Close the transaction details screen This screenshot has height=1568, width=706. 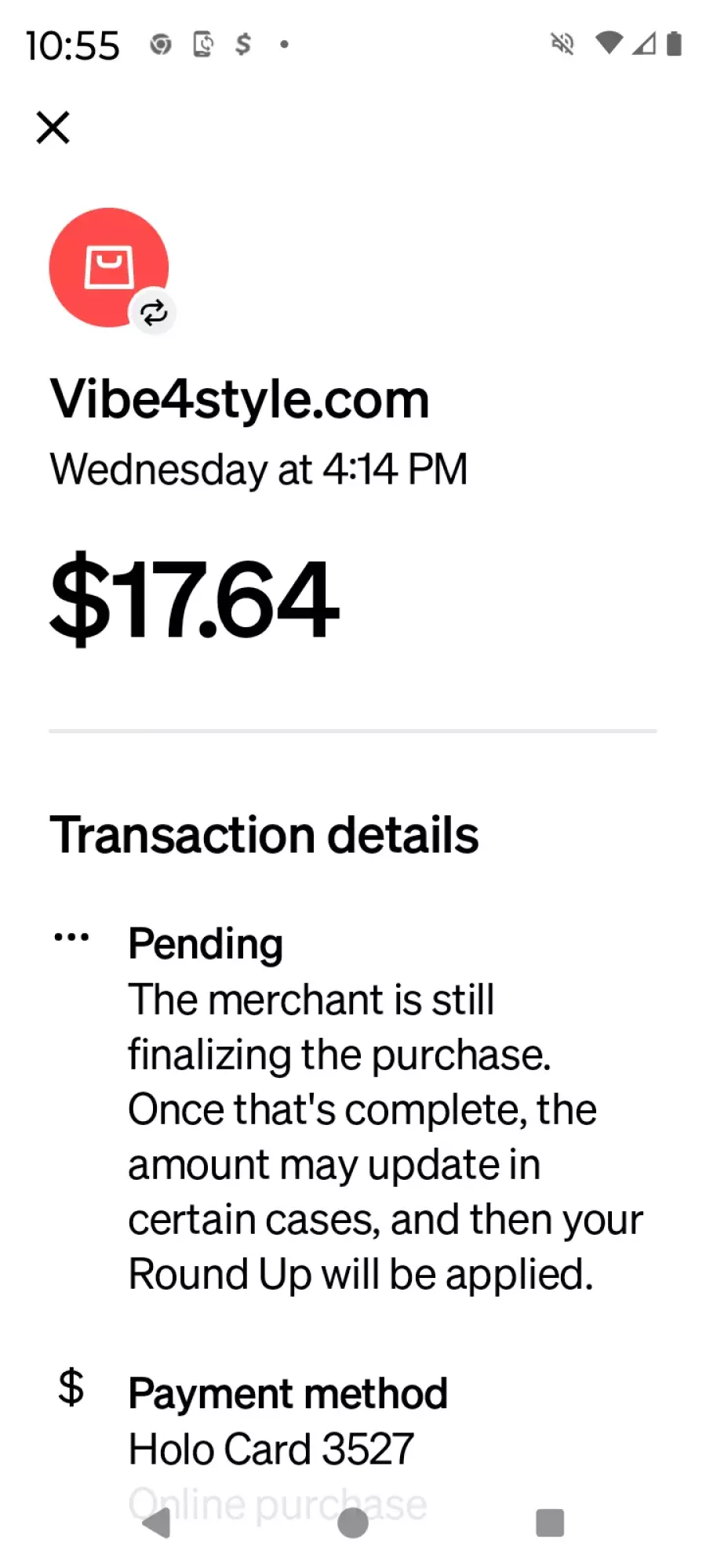click(53, 127)
